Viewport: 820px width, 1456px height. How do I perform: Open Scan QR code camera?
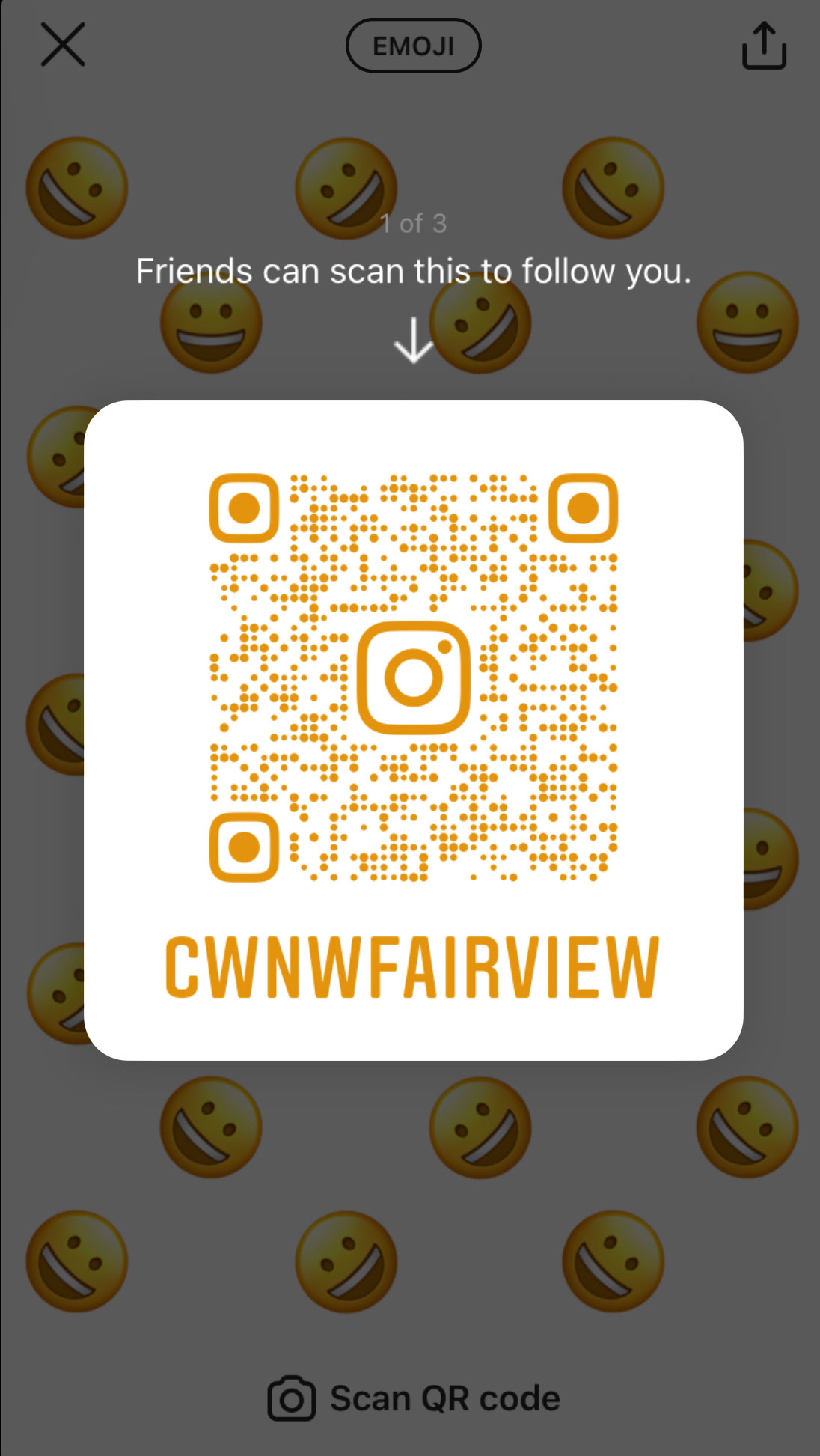tap(414, 1398)
